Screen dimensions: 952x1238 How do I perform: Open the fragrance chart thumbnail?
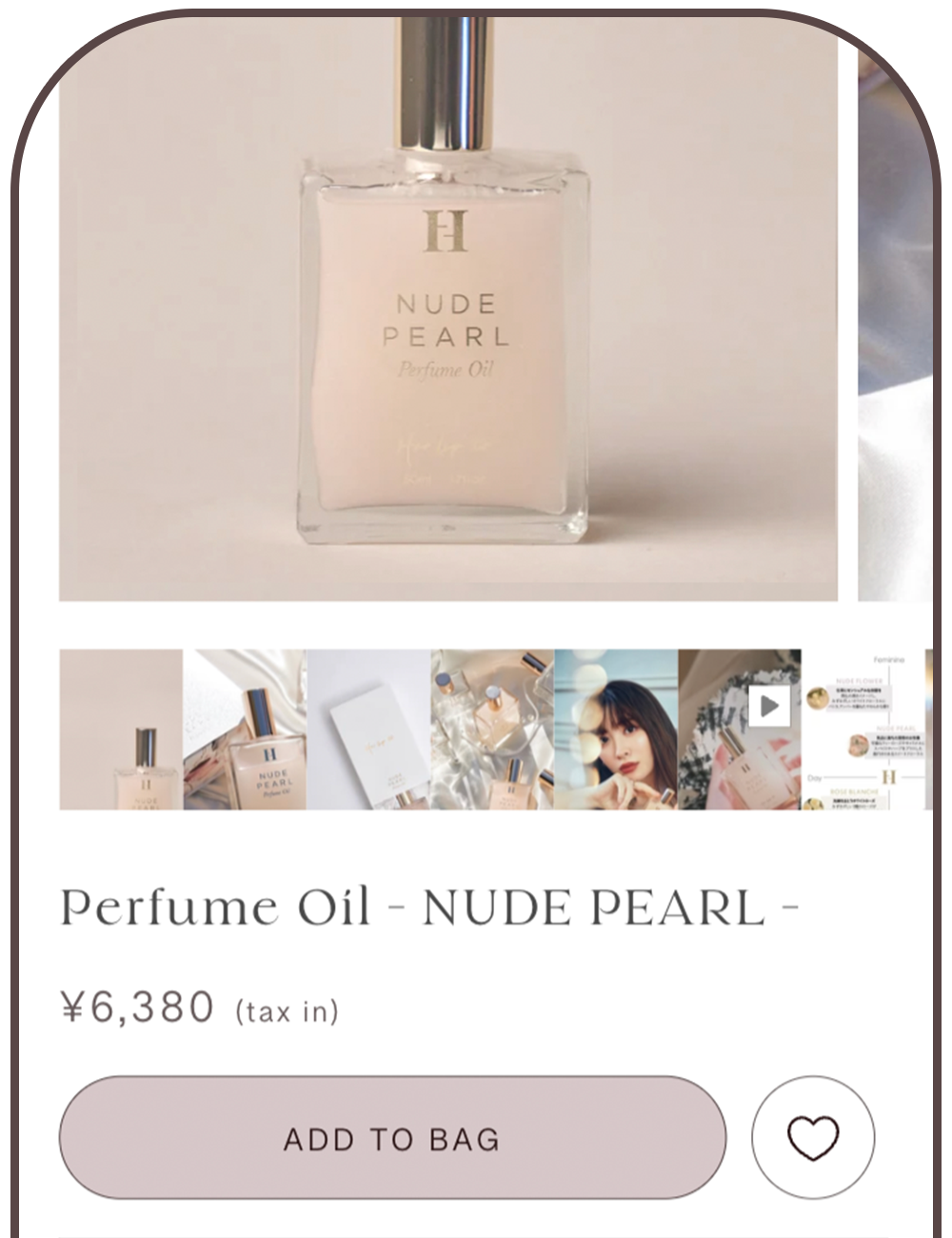point(864,729)
